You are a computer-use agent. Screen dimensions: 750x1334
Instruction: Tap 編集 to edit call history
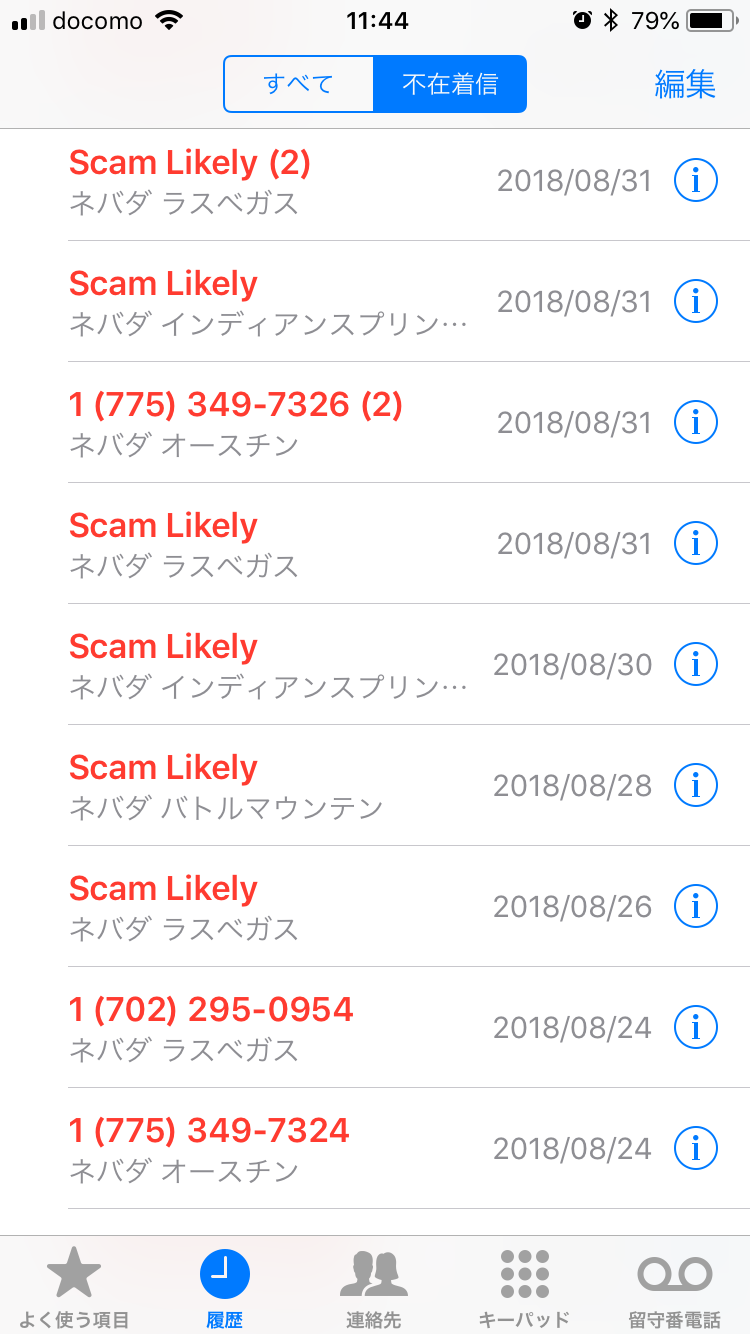pos(685,84)
